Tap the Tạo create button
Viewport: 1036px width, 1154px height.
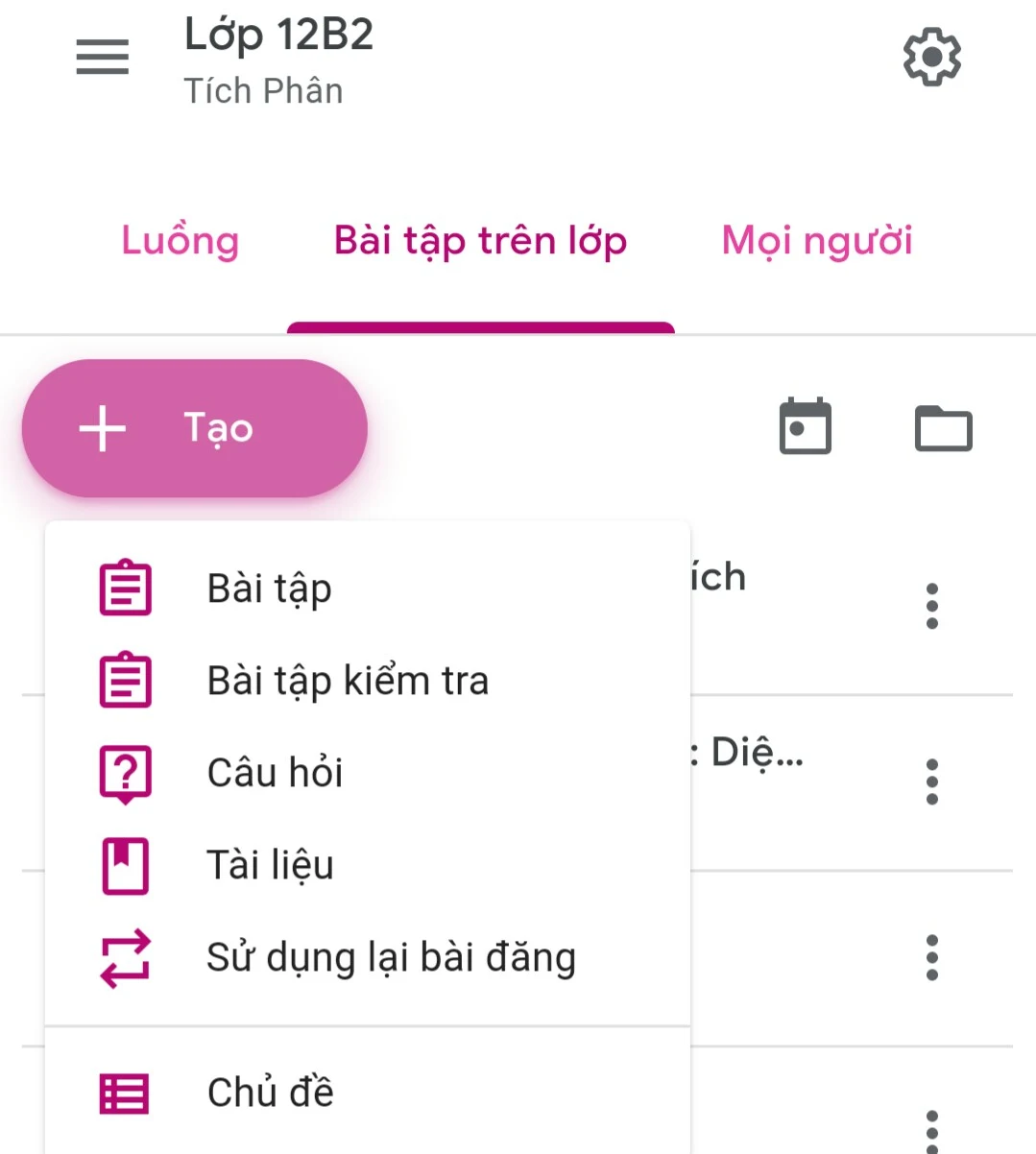195,428
